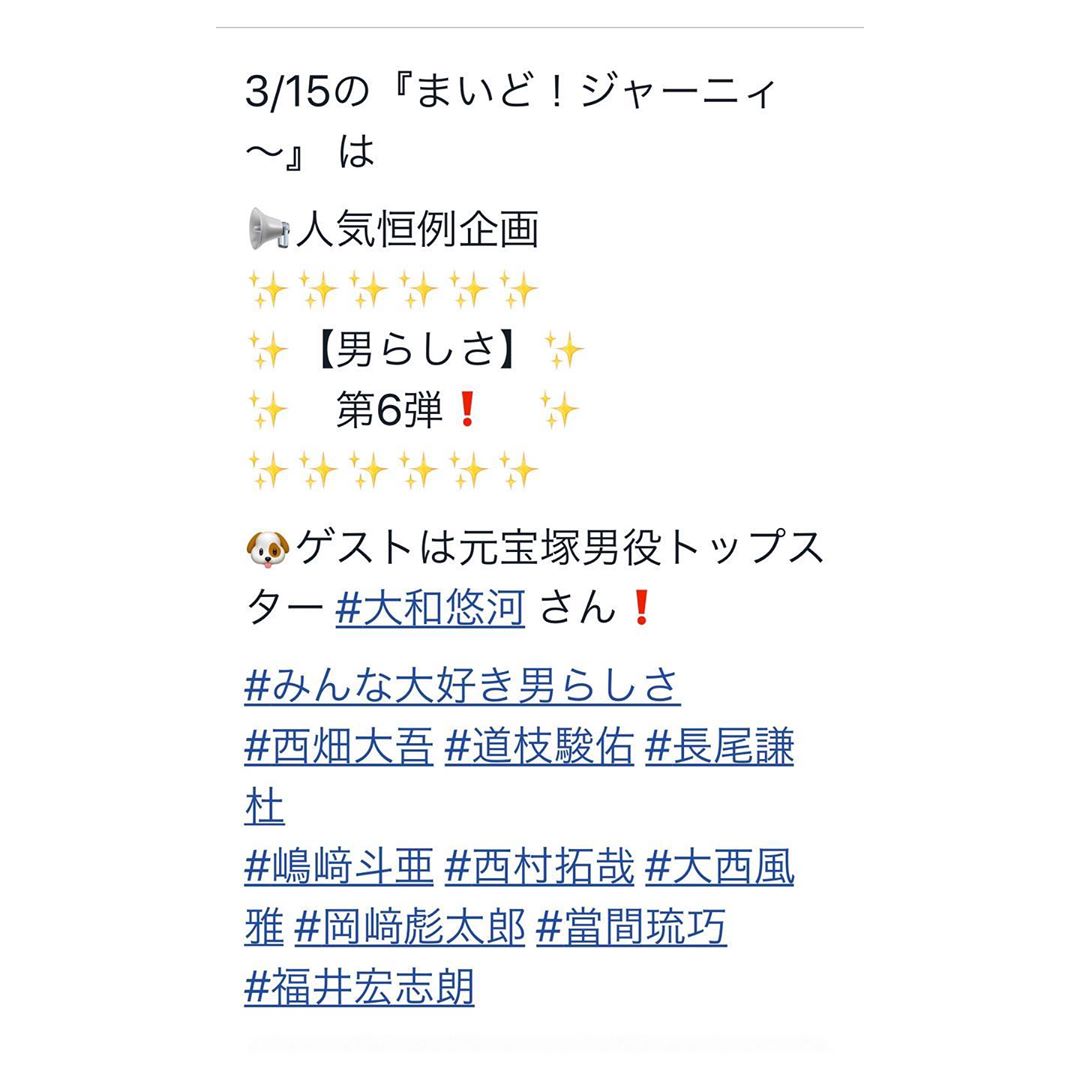Open hashtag #西畑大吾
1080x1080 pixels.
click(339, 748)
